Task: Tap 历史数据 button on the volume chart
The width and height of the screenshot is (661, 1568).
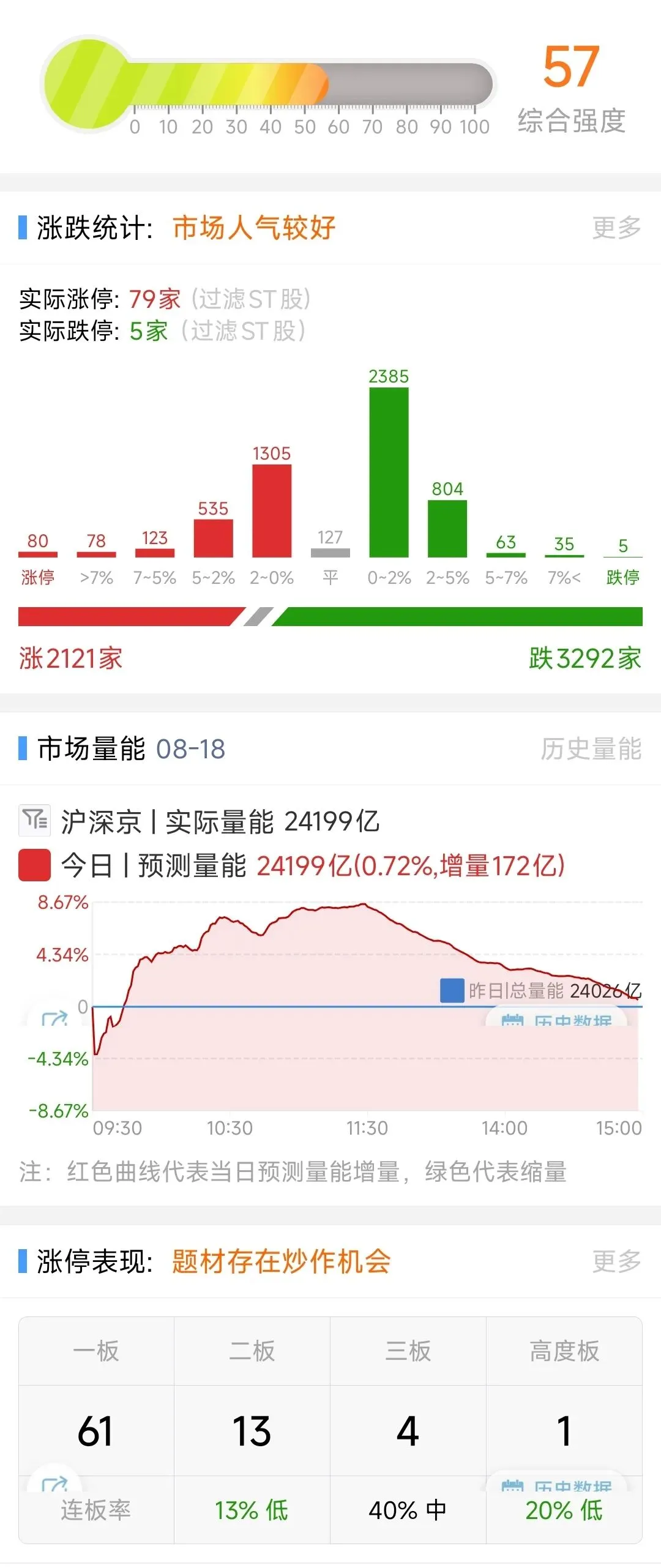Action: pyautogui.click(x=556, y=1018)
